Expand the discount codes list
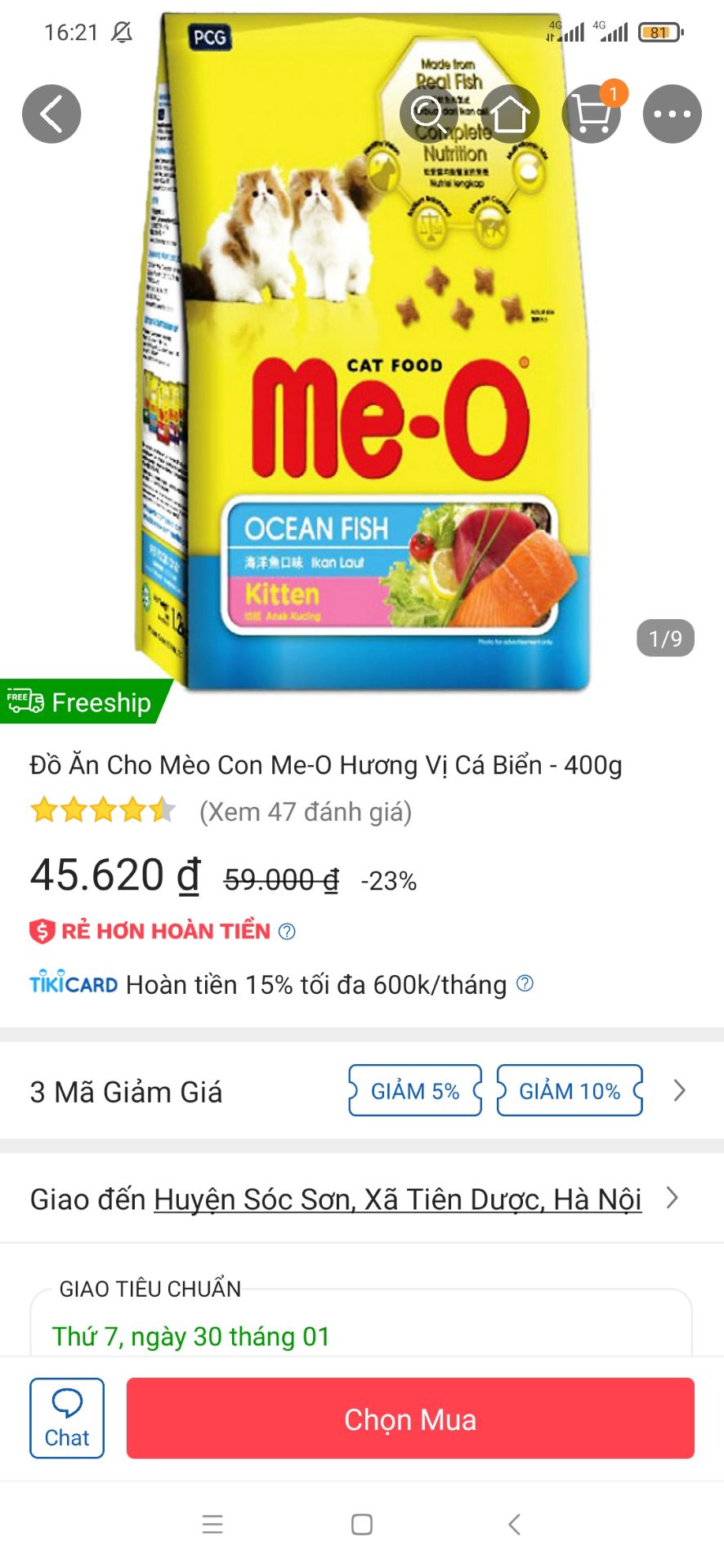 coord(680,1090)
